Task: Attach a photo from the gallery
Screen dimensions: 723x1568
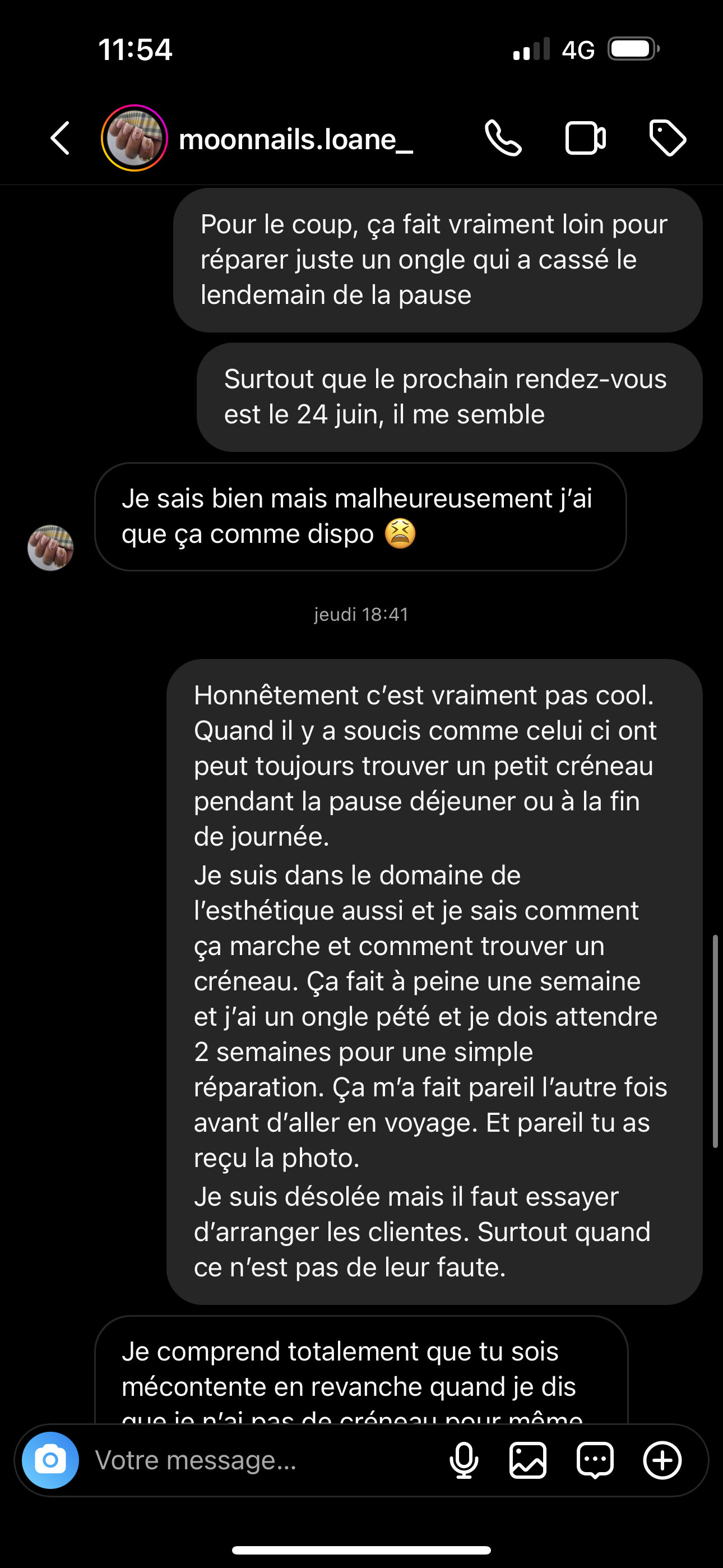Action: pyautogui.click(x=527, y=1460)
